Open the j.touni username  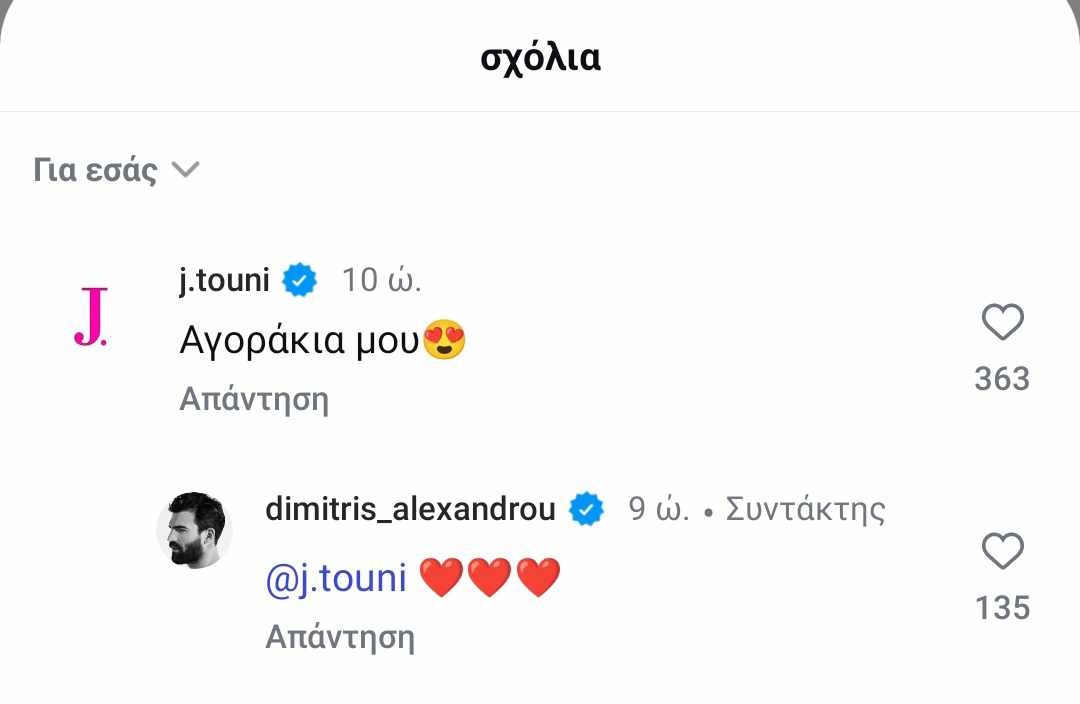tap(225, 280)
